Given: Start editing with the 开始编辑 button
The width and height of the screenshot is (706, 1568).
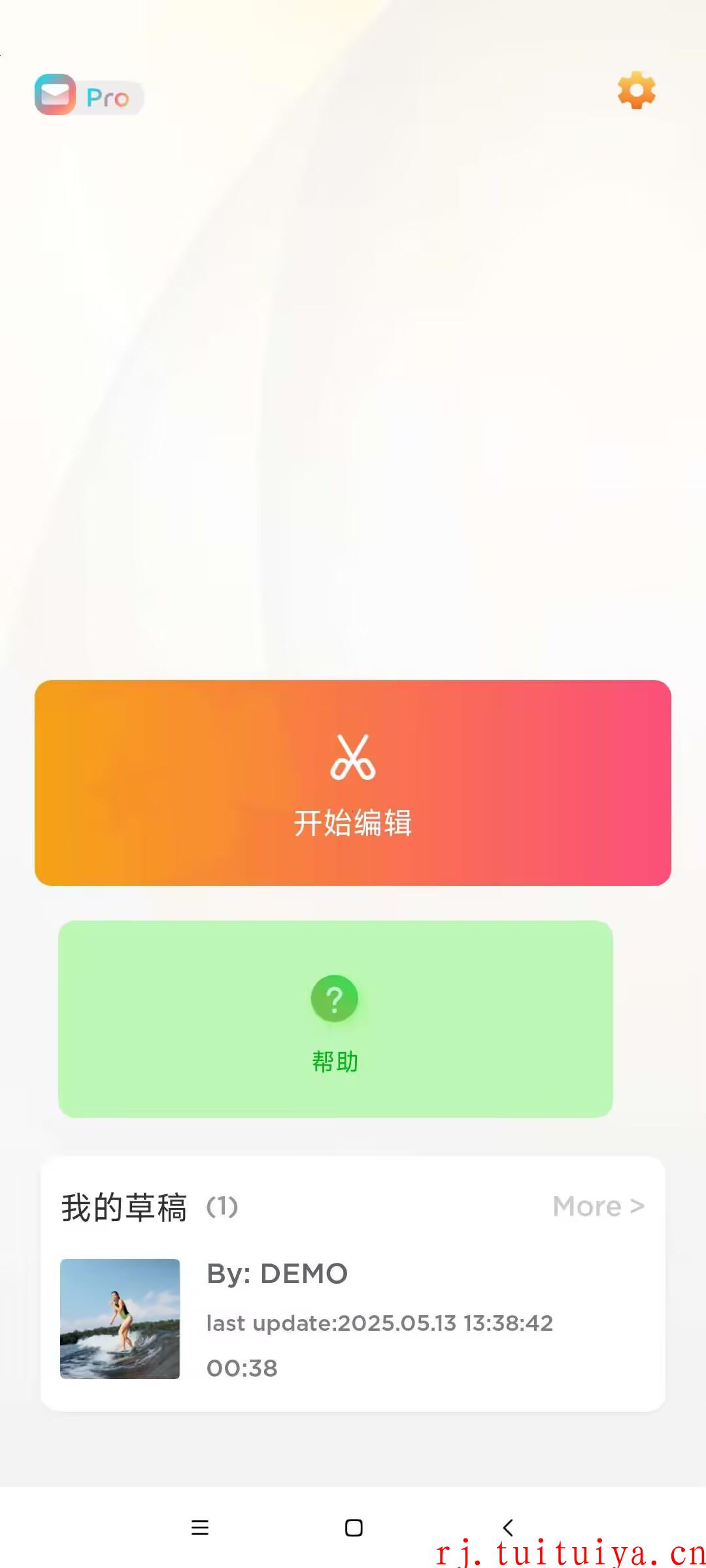Looking at the screenshot, I should pos(353,783).
